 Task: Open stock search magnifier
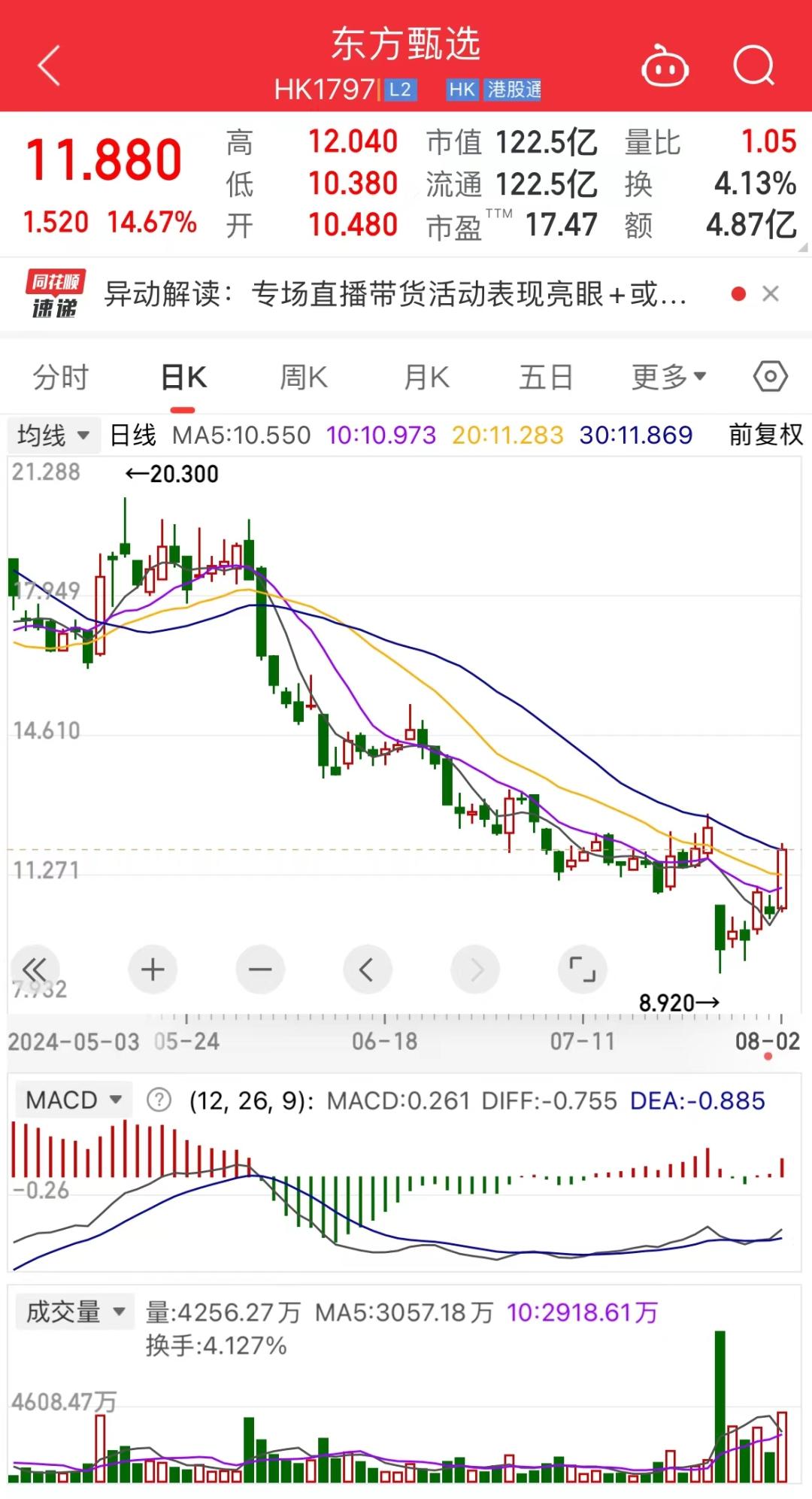753,66
